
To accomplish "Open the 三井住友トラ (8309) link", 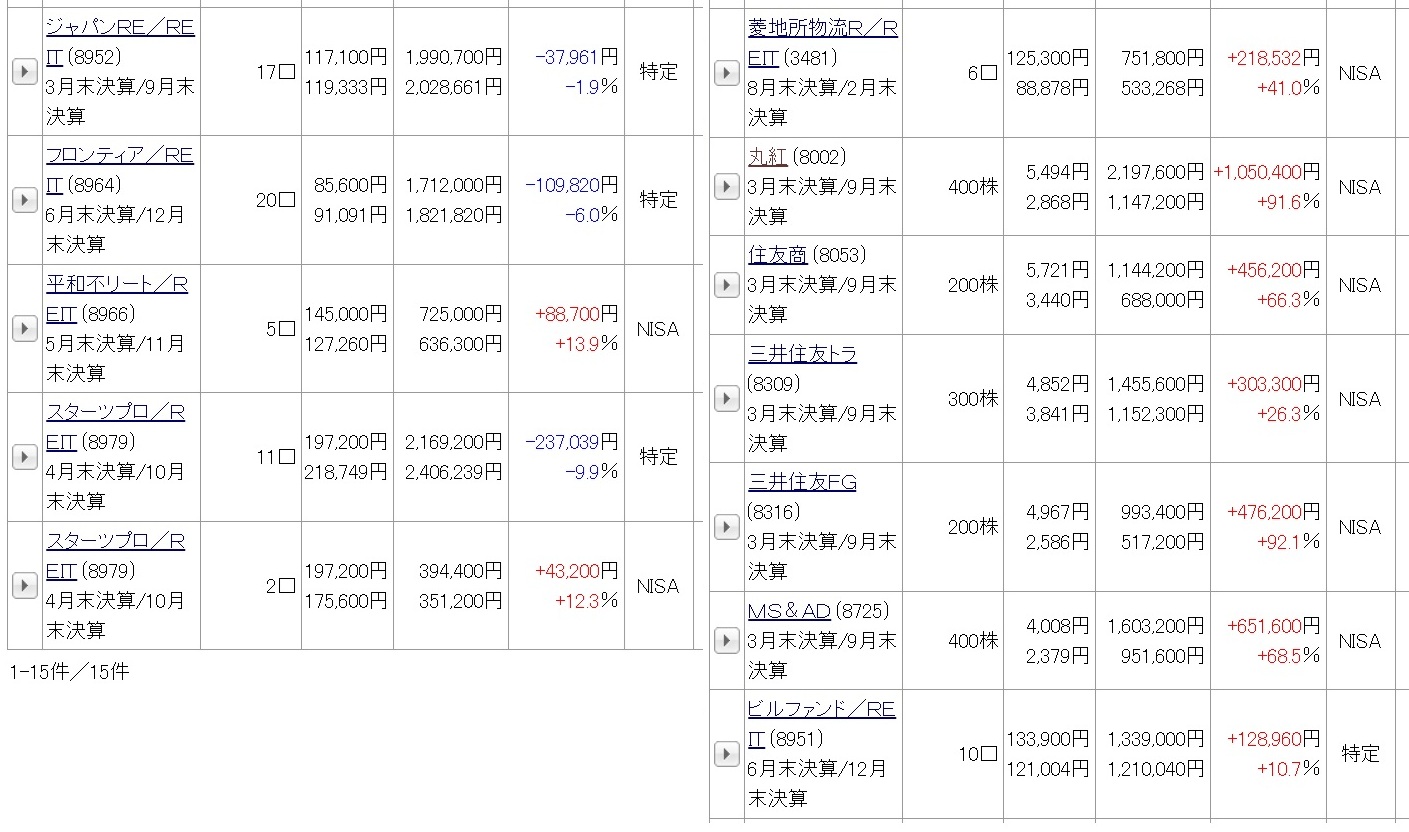I will click(802, 354).
